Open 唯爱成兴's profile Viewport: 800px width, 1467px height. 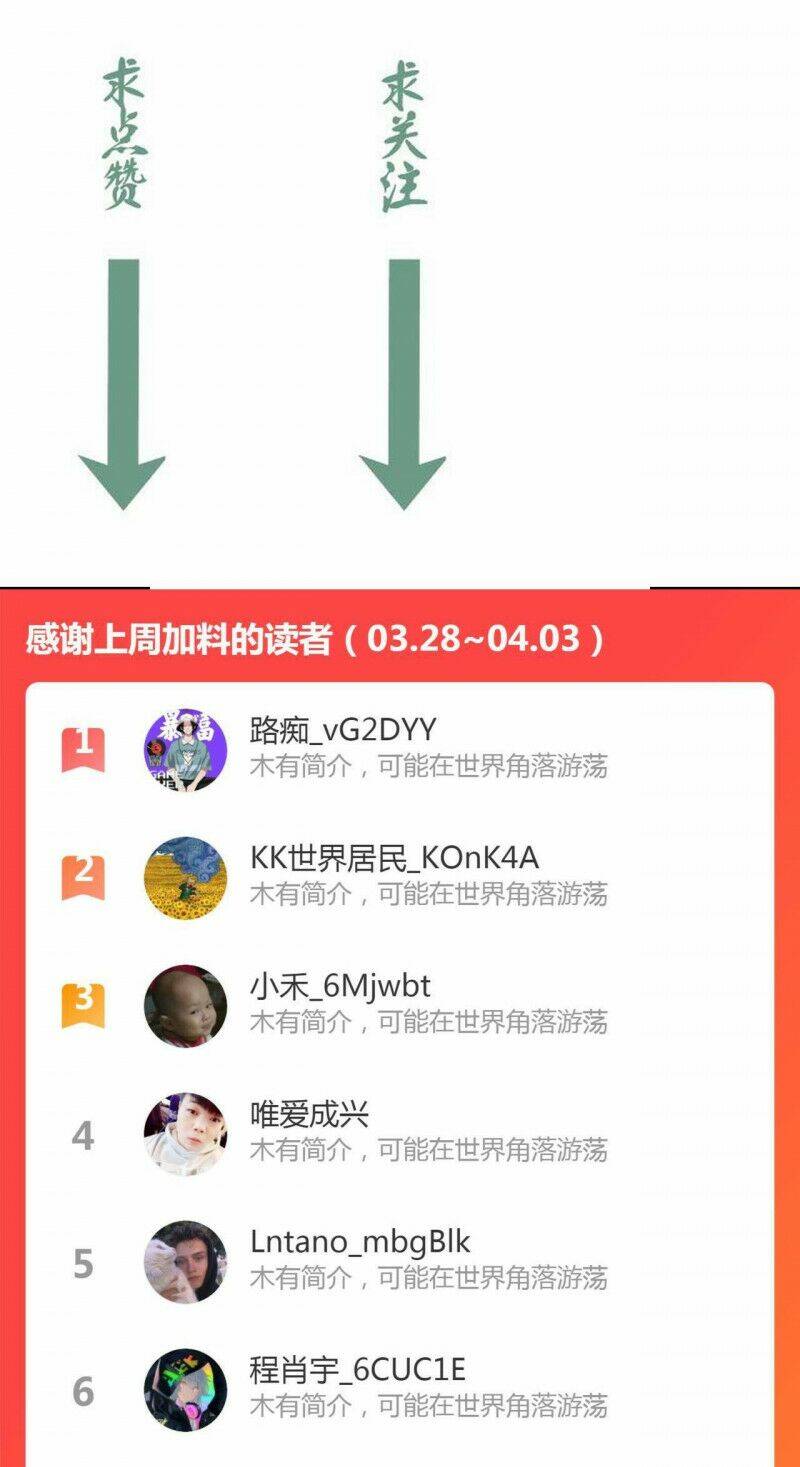[309, 1114]
